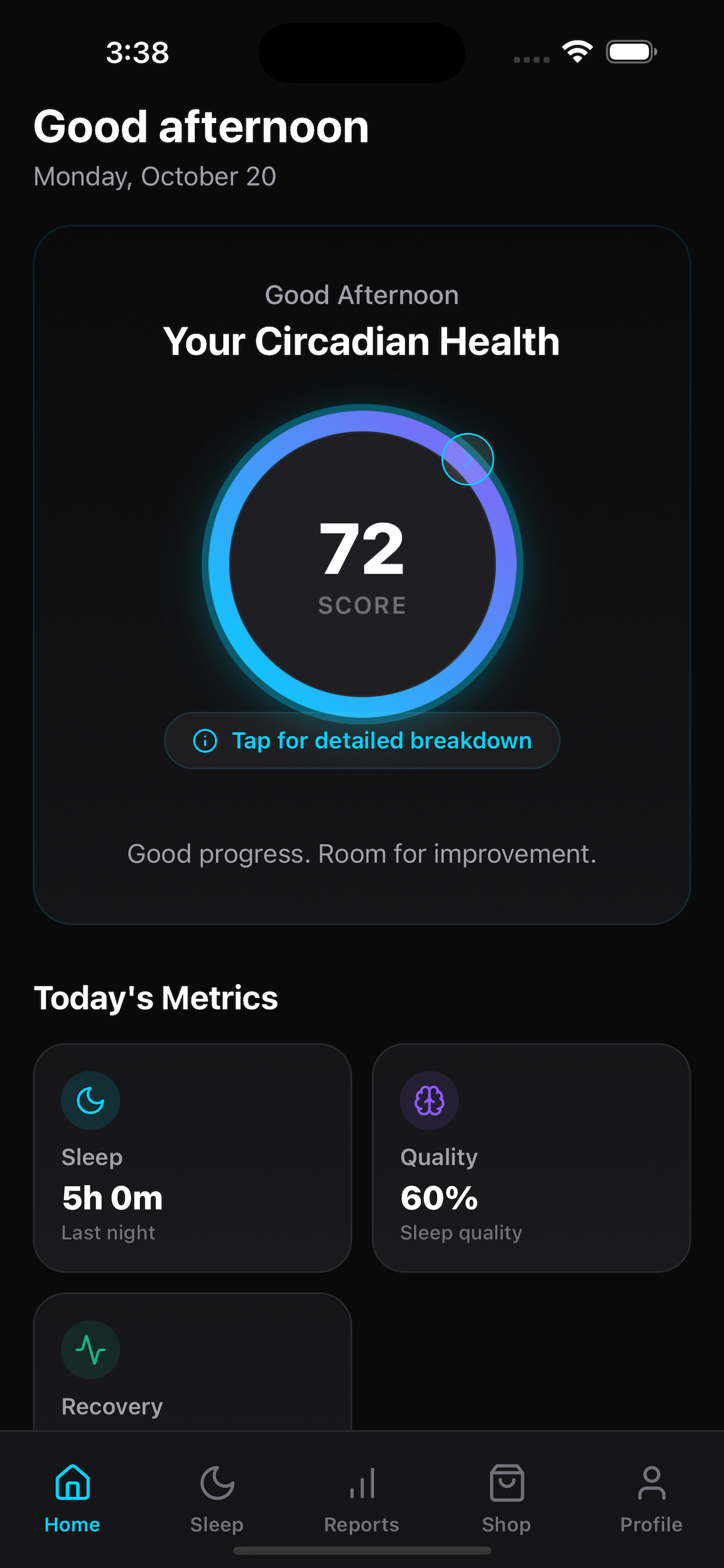Open the Shop tab
Viewport: 724px width, 1568px height.
tap(506, 1499)
